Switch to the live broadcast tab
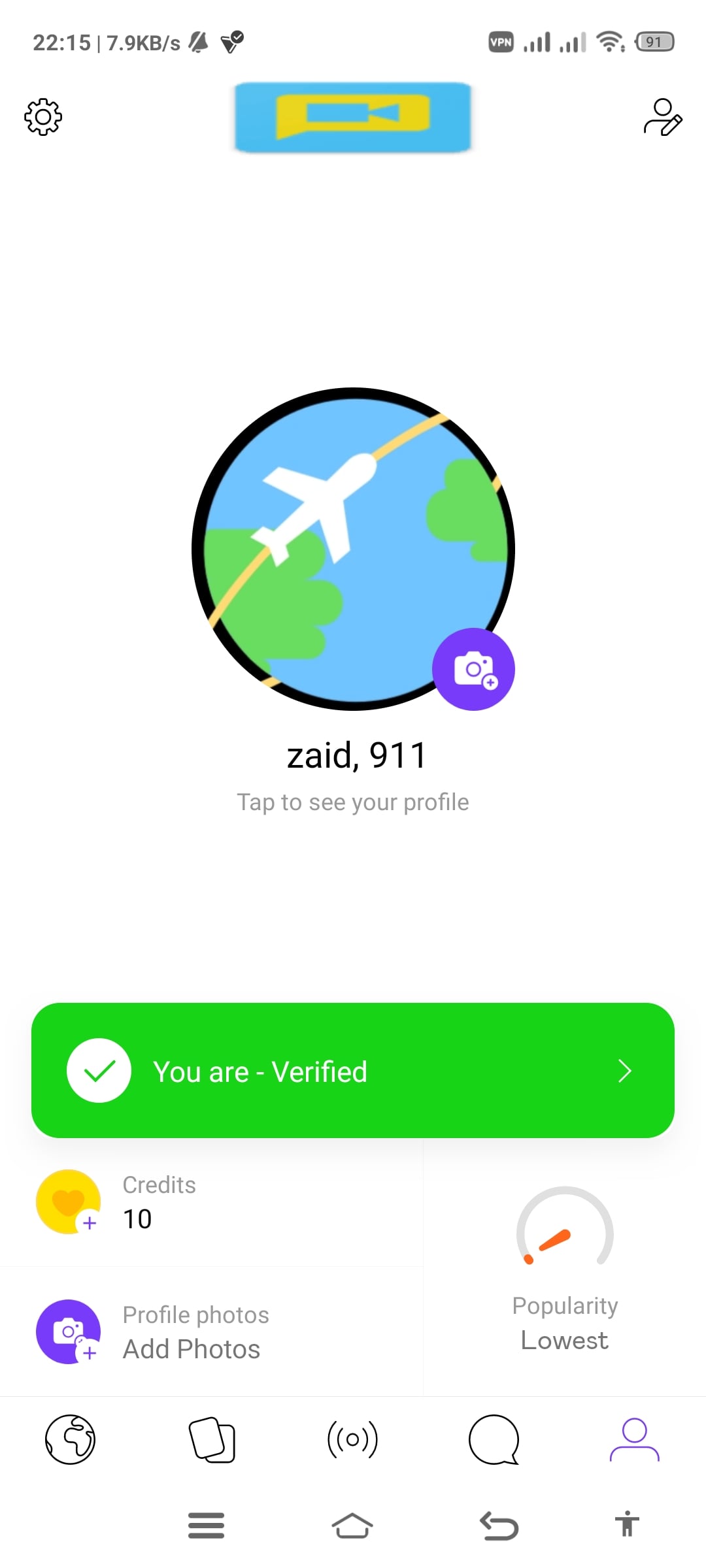This screenshot has width=706, height=1568. [x=353, y=1439]
